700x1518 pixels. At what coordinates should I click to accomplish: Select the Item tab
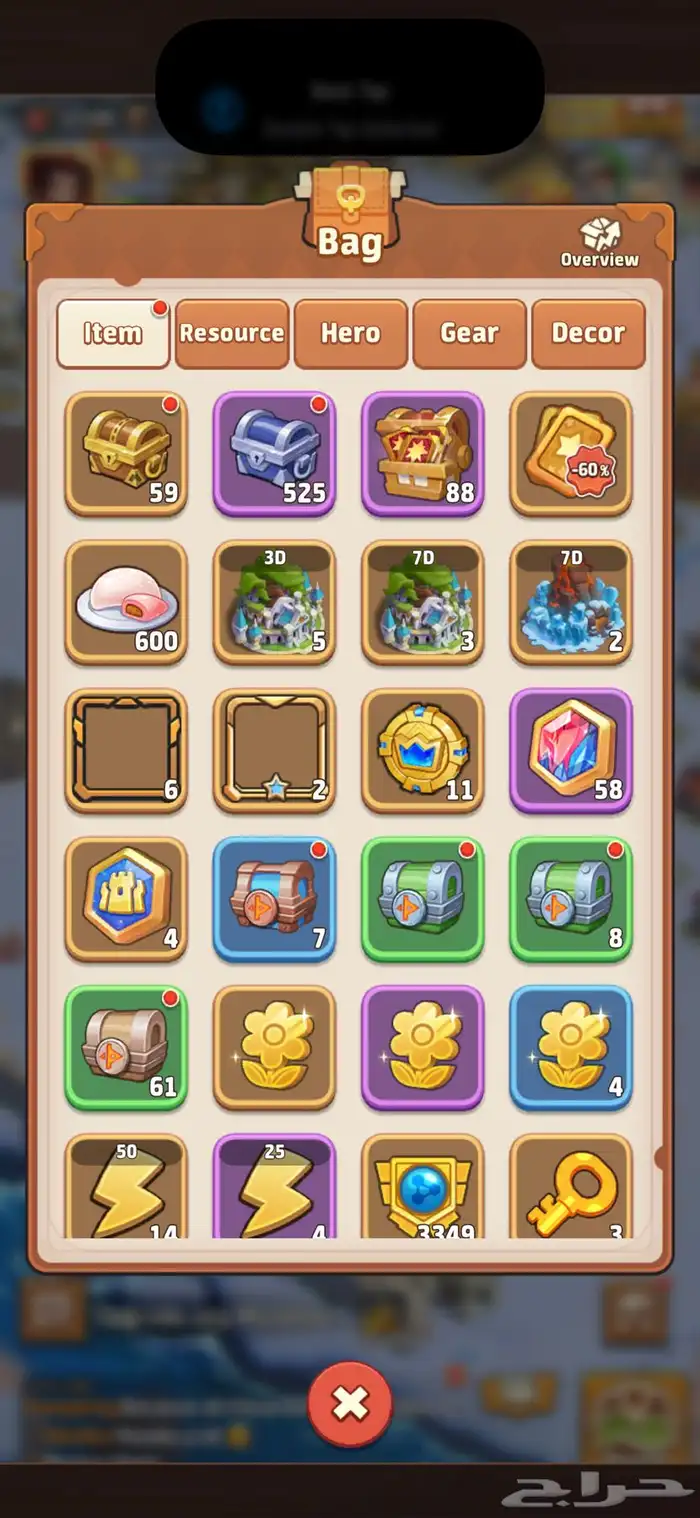(113, 334)
